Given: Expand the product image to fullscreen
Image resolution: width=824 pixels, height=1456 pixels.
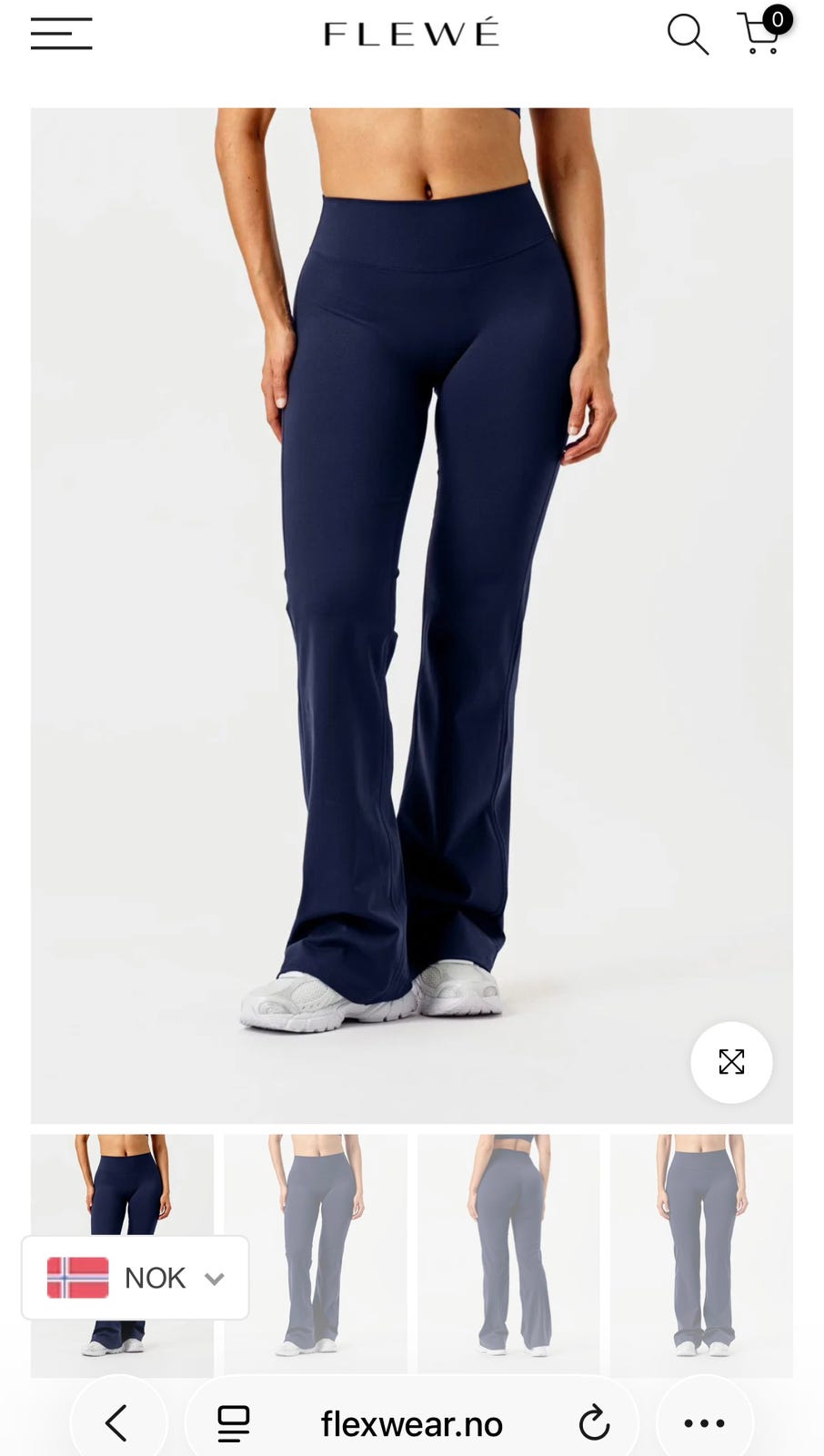Looking at the screenshot, I should click(731, 1062).
